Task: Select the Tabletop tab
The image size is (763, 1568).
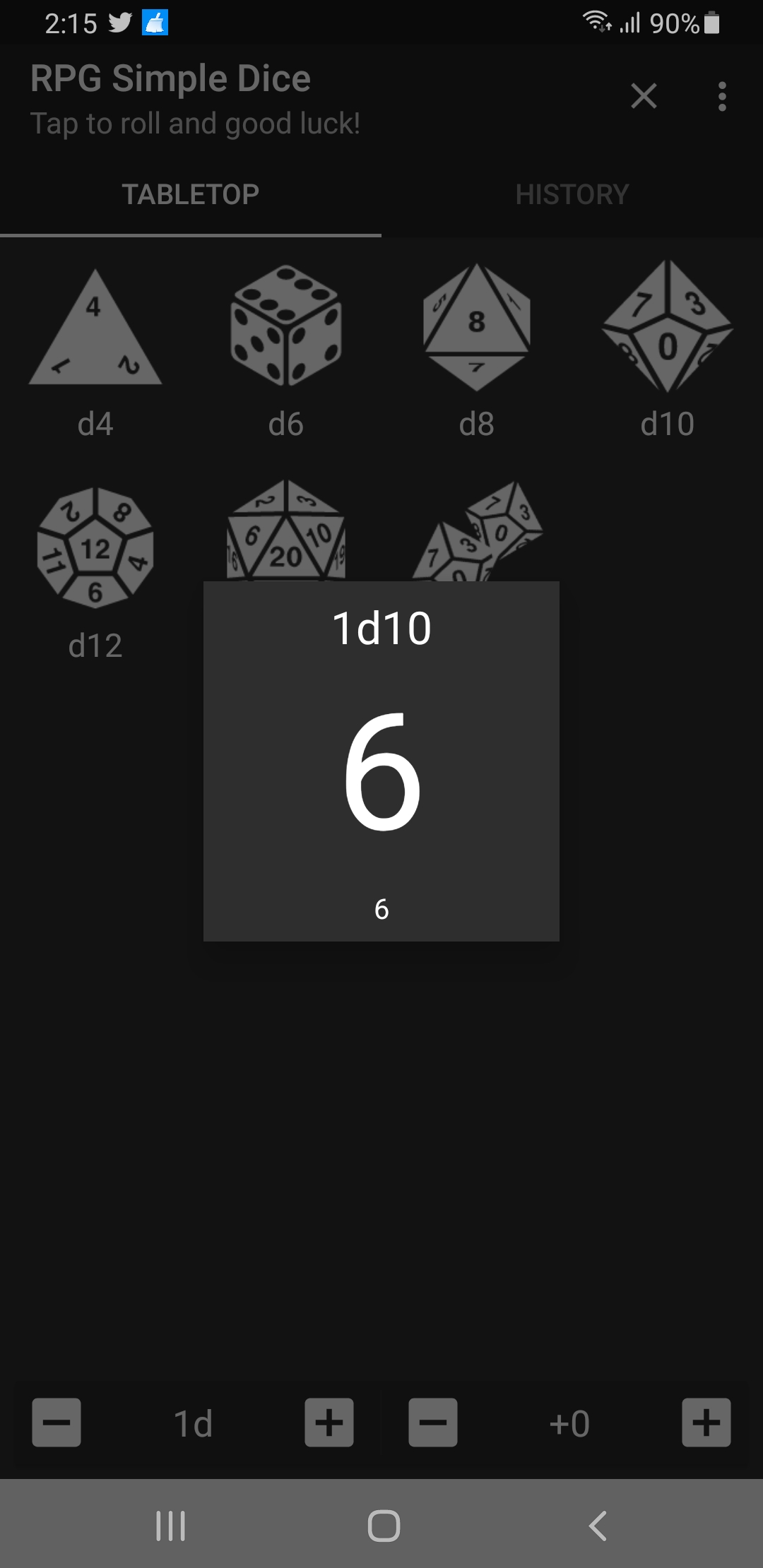Action: click(190, 194)
